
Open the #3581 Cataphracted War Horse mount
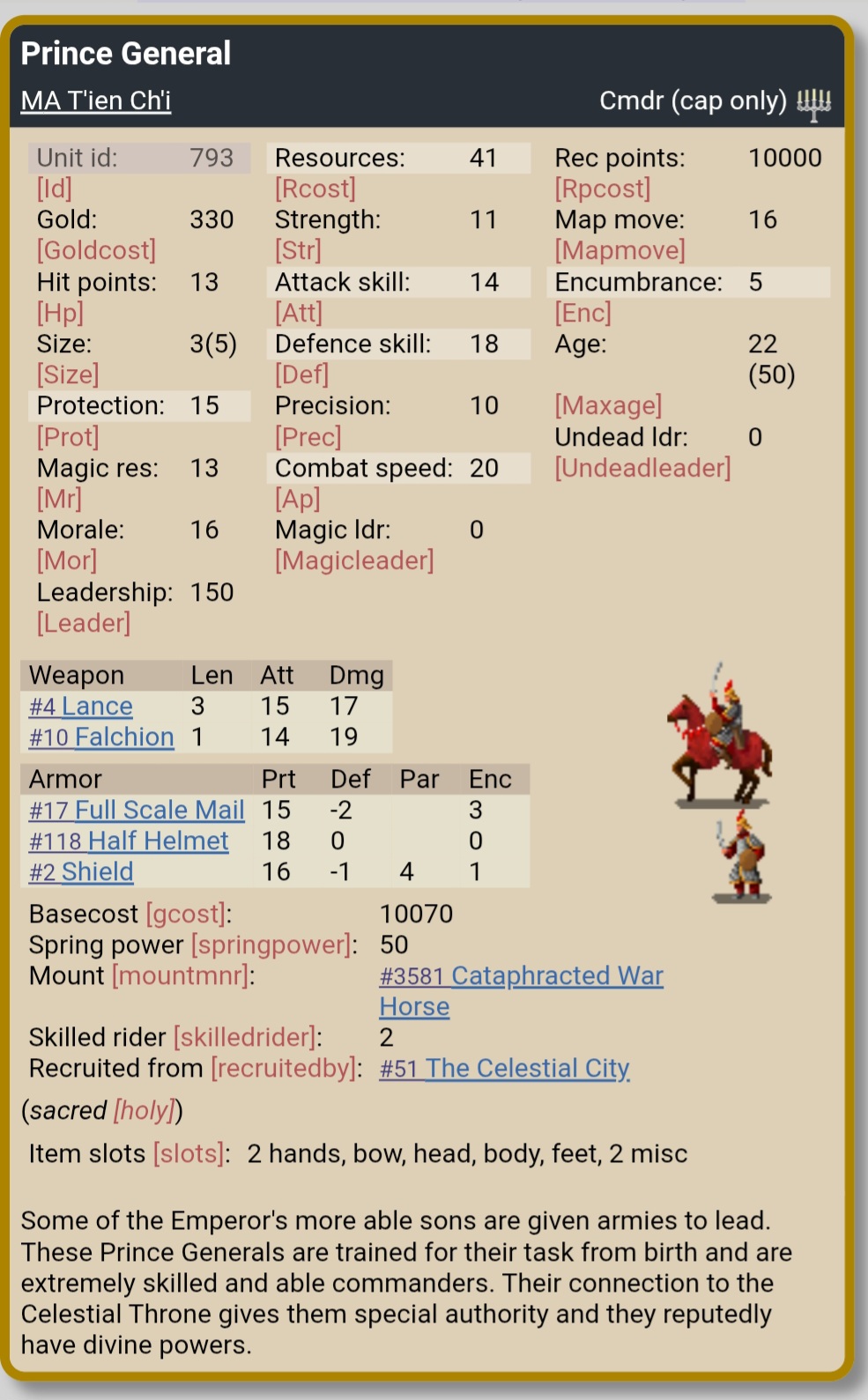coord(522,990)
